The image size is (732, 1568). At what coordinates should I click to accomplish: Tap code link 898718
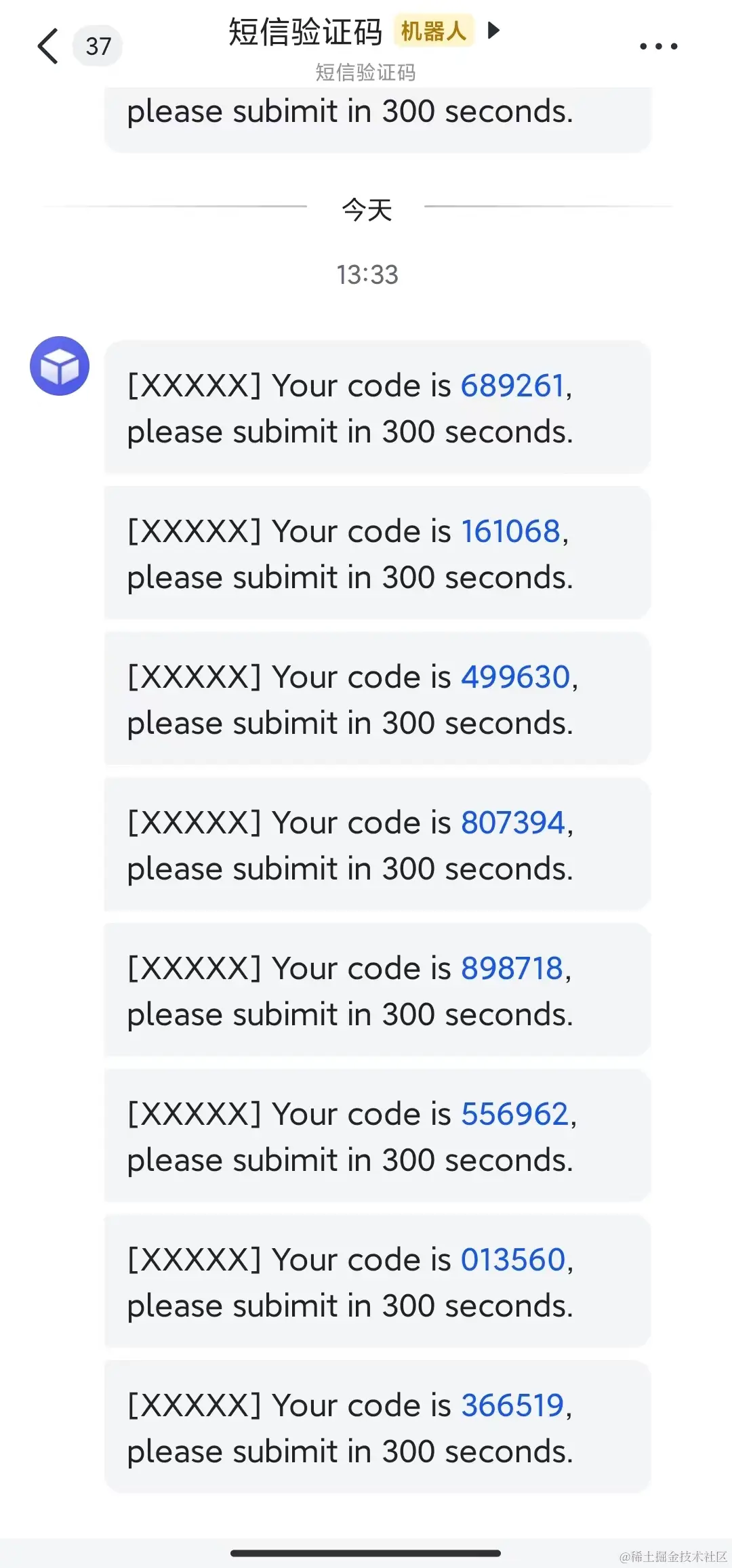[512, 968]
